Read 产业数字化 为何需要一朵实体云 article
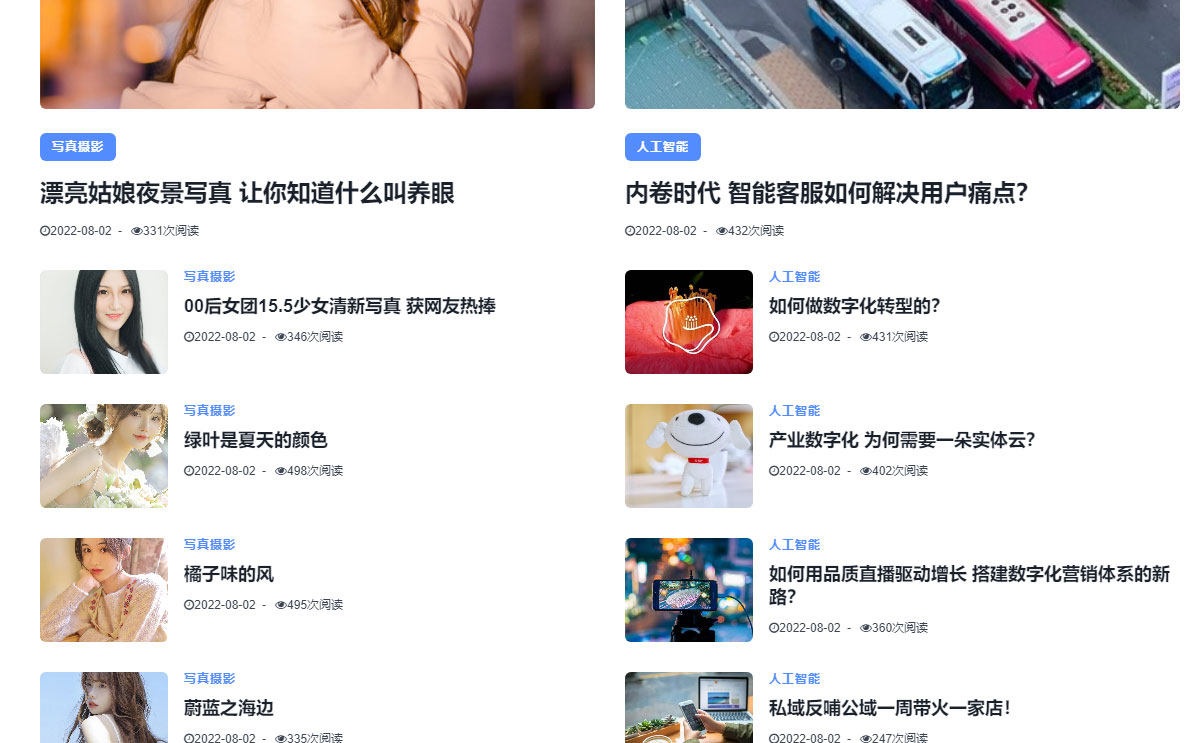This screenshot has width=1196, height=743. [901, 440]
